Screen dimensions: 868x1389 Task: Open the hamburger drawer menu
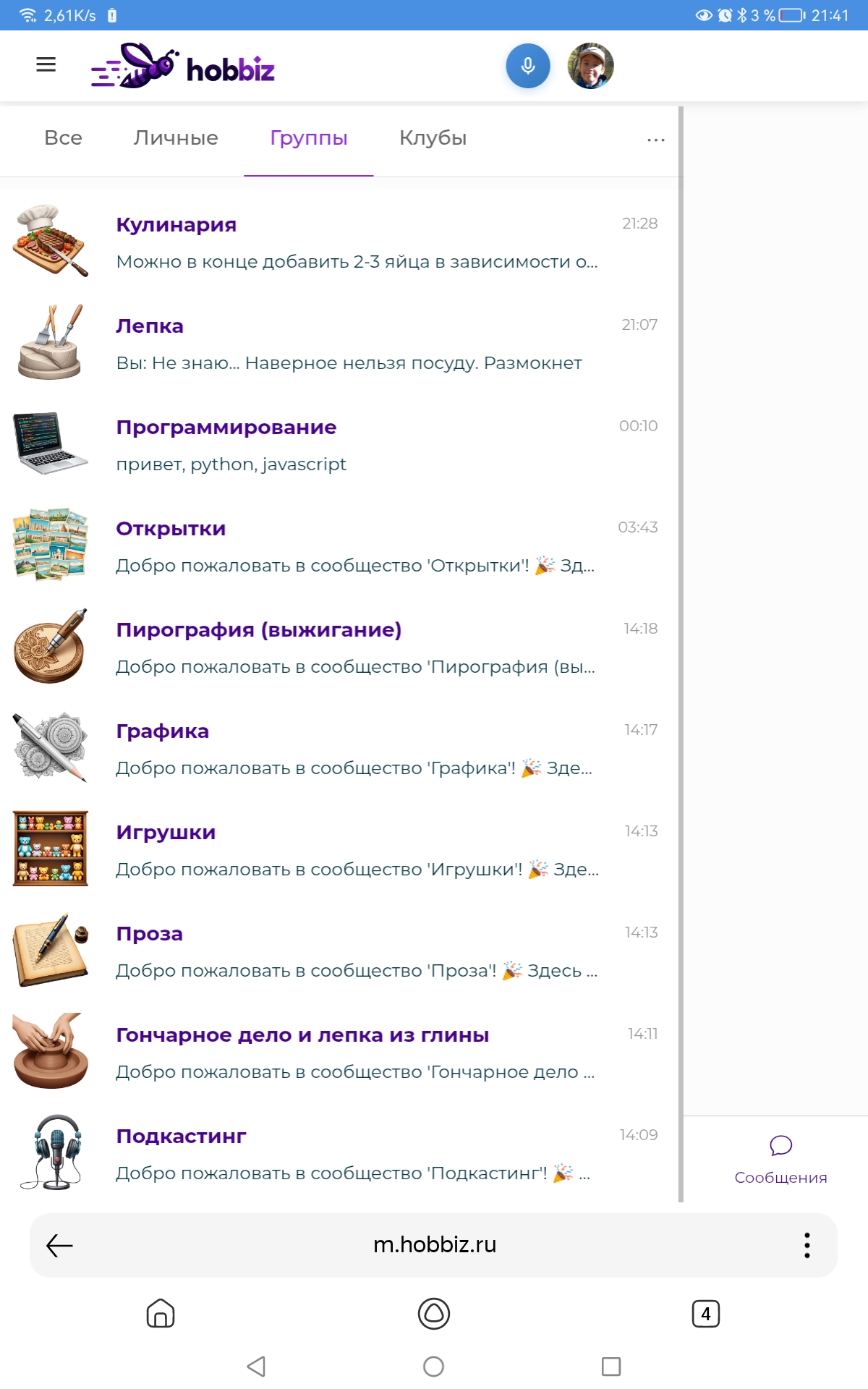(46, 64)
